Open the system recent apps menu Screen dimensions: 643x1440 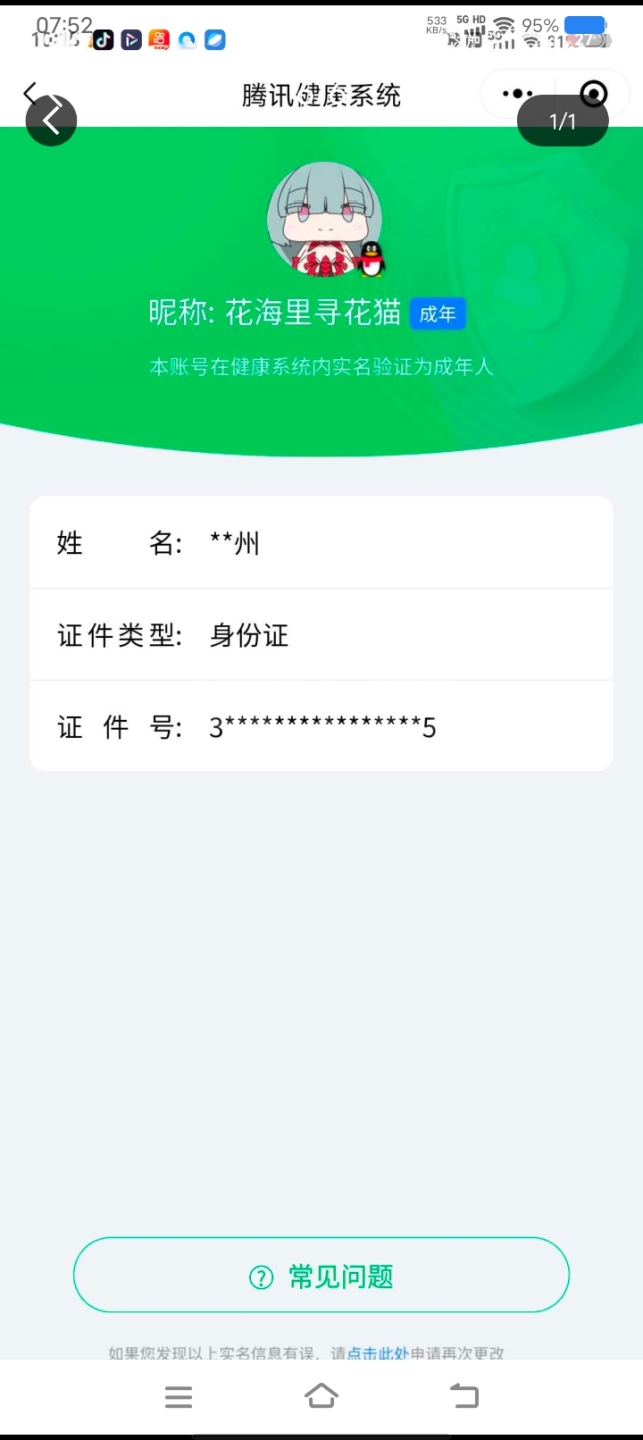[x=178, y=1397]
